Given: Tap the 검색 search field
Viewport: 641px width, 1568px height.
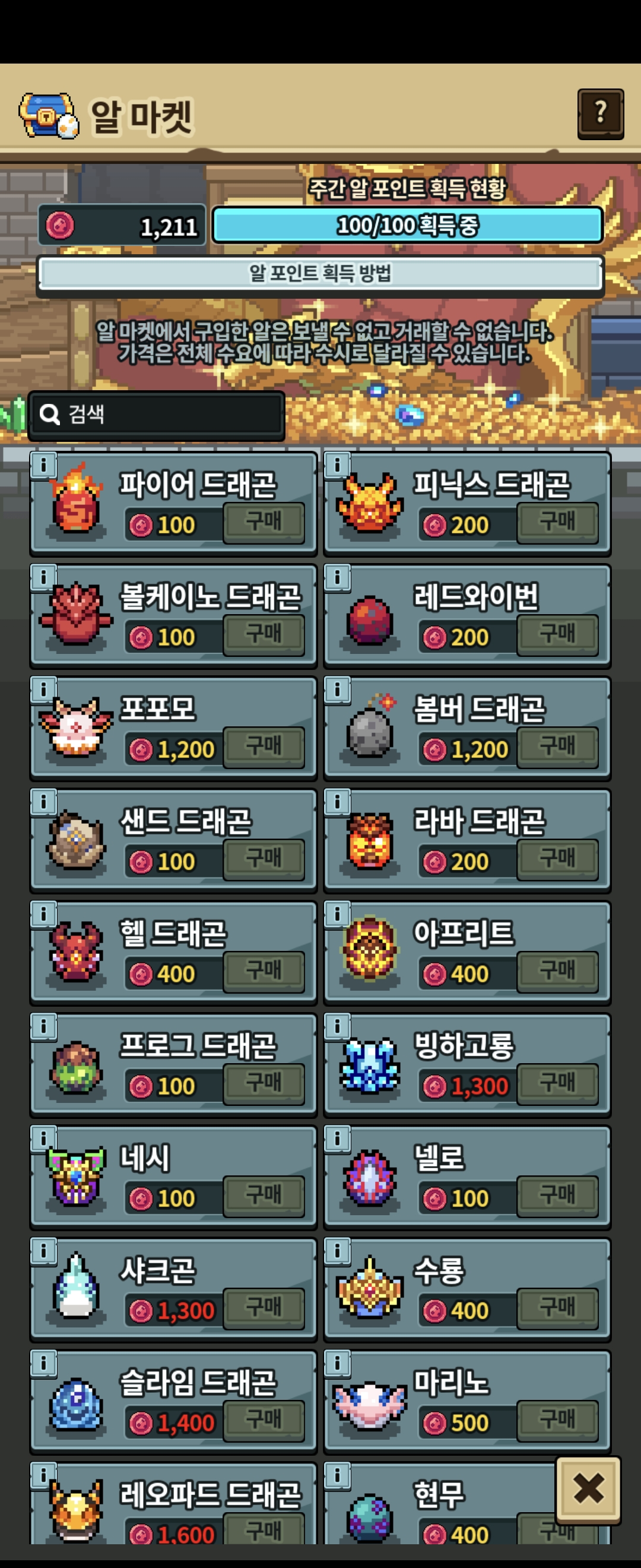Looking at the screenshot, I should coord(157,415).
